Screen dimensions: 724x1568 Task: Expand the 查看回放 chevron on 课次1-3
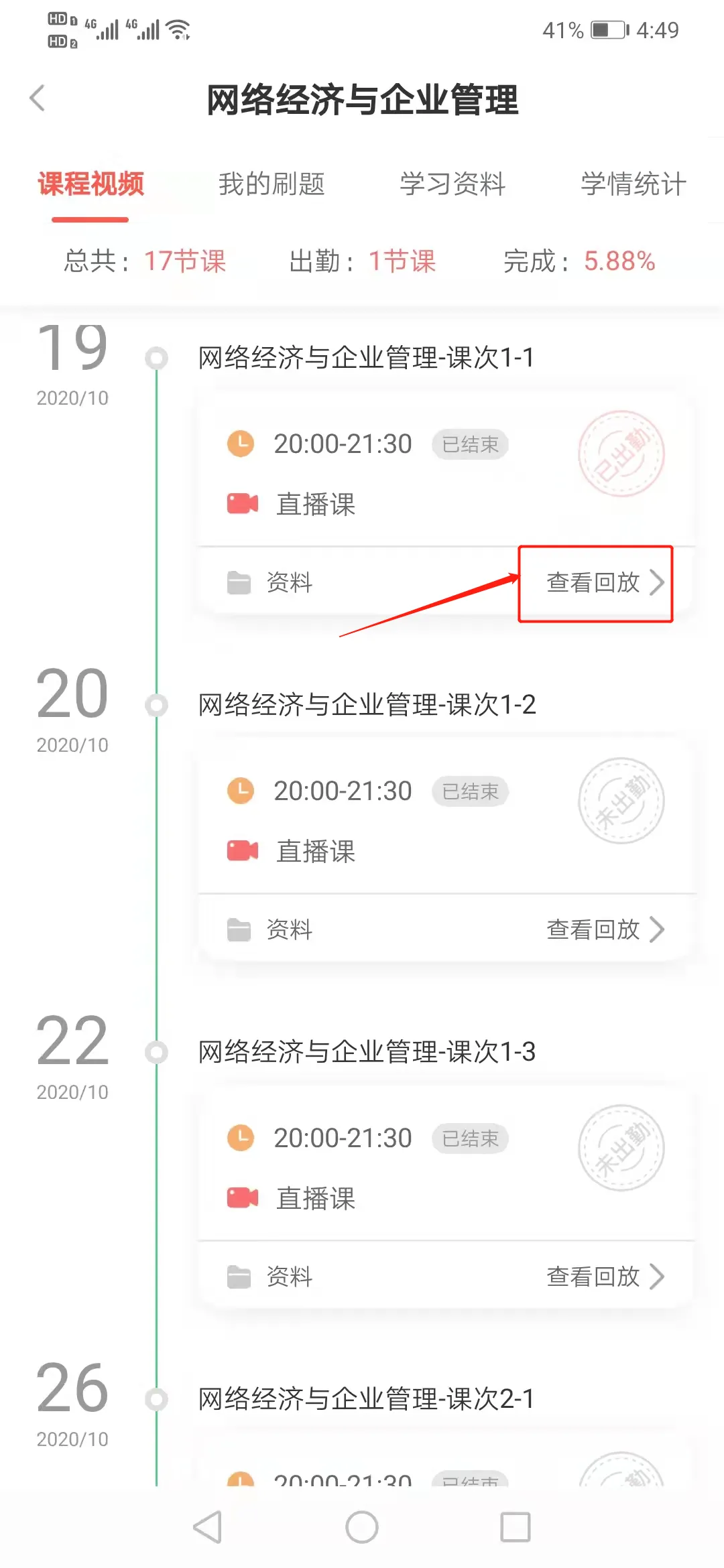point(658,1277)
